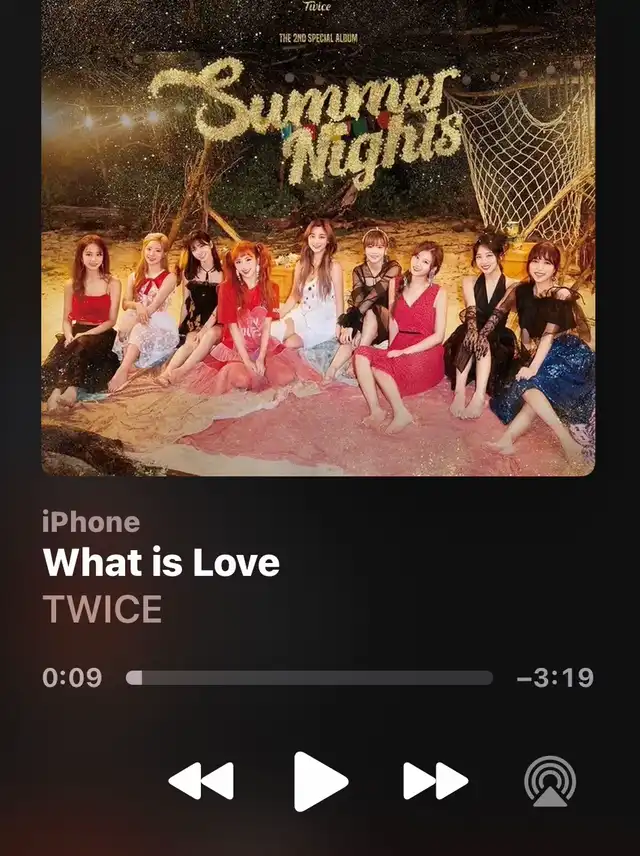Tap the playback progress bar
Screen dimensions: 640x856
pyautogui.click(x=310, y=678)
